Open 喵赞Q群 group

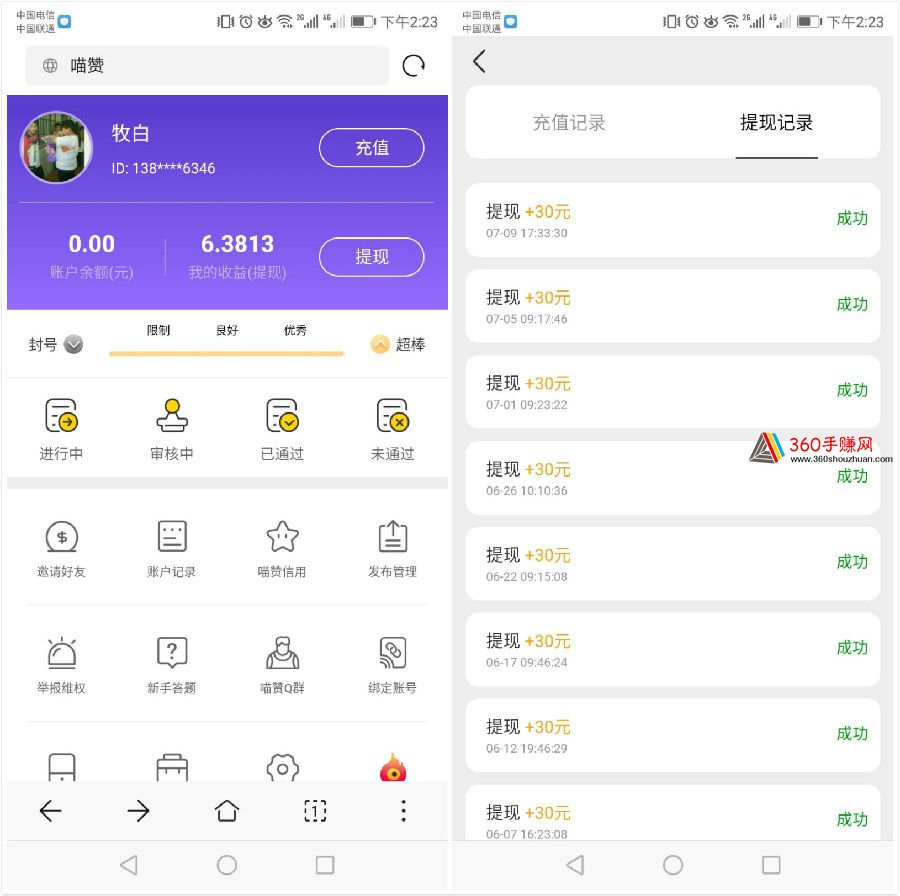282,664
